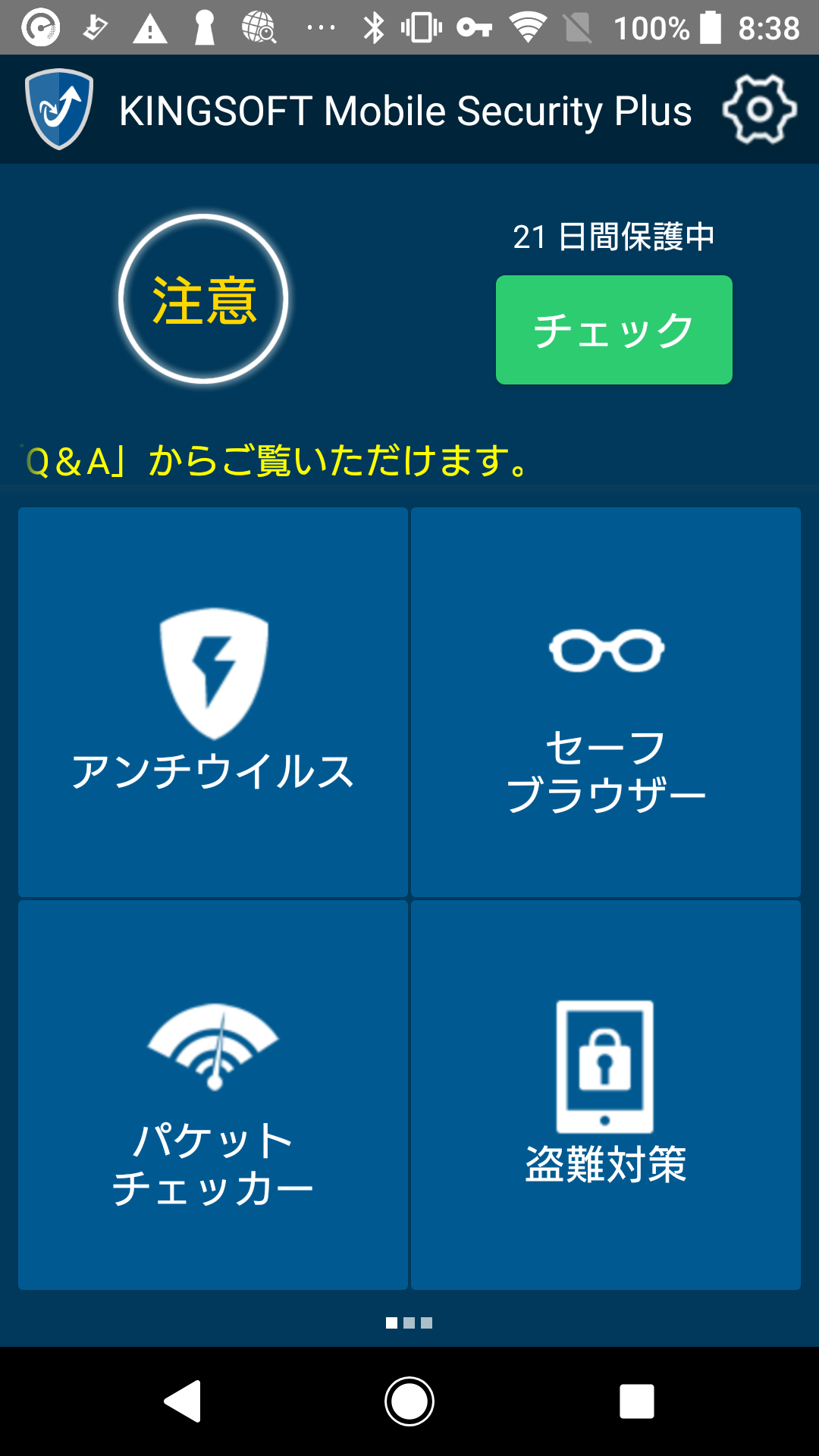Tap the 注意 warning status circle
Image resolution: width=819 pixels, height=1456 pixels.
(203, 300)
